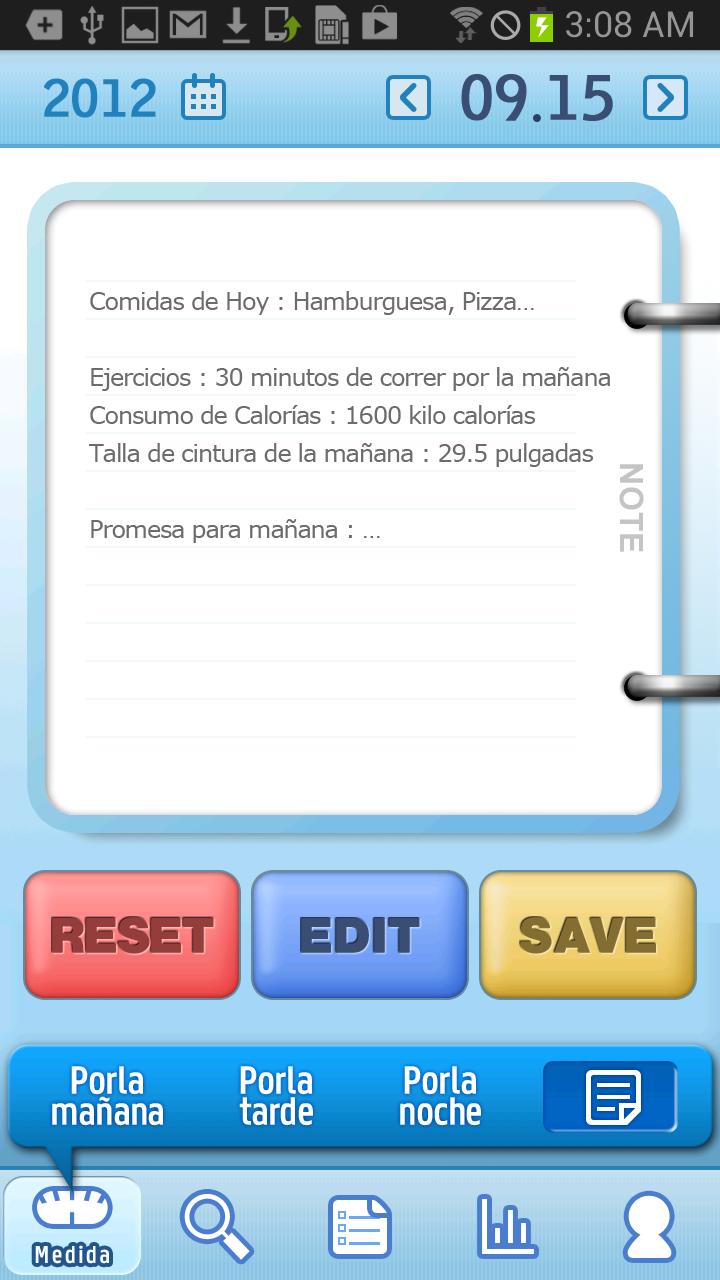Screen dimensions: 720x1280
Task: Tap the RESET button
Action: coord(132,935)
